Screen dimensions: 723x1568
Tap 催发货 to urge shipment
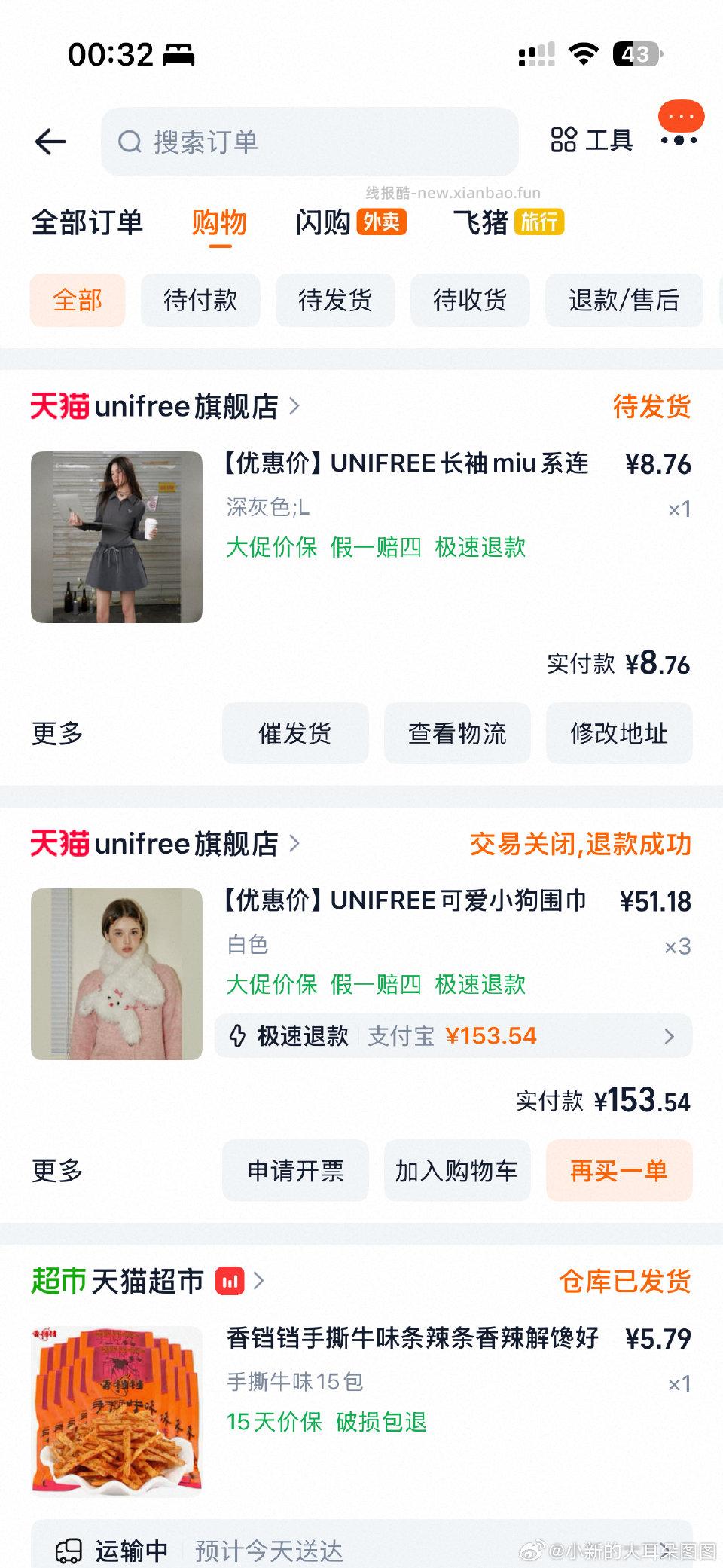295,733
